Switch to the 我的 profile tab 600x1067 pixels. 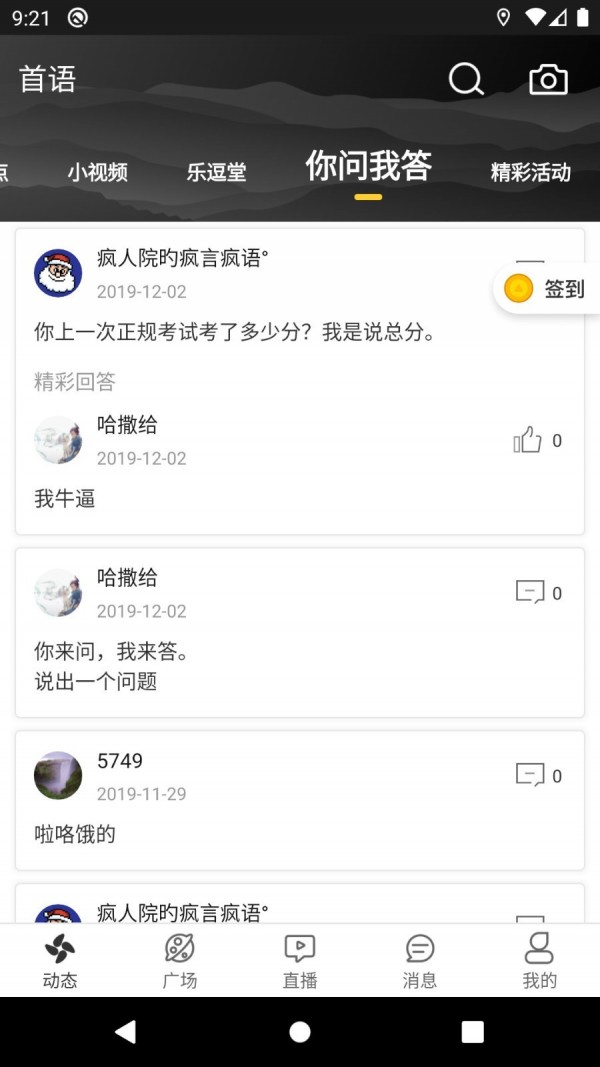point(540,960)
